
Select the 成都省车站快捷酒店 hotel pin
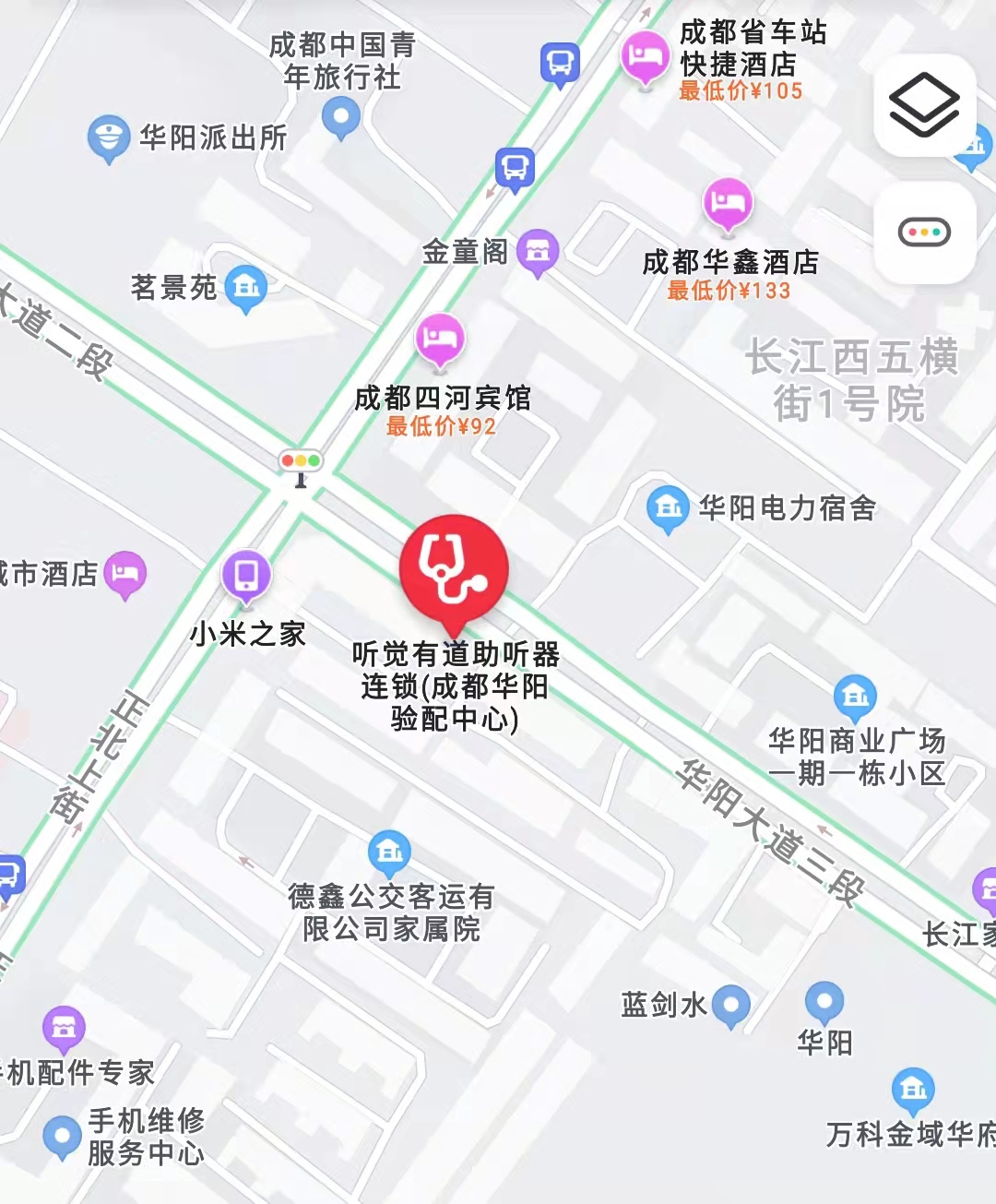645,57
